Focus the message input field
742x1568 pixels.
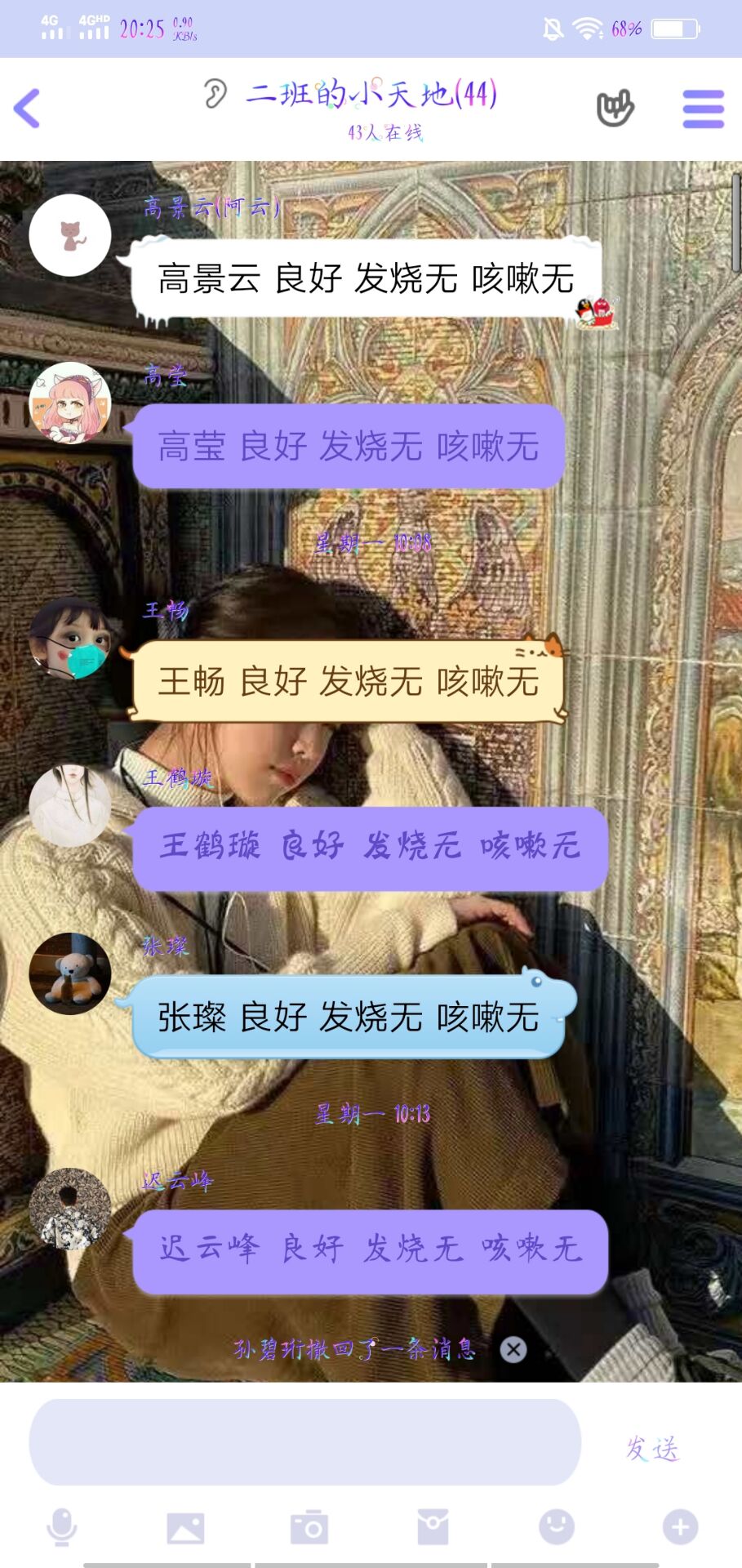(x=304, y=1441)
